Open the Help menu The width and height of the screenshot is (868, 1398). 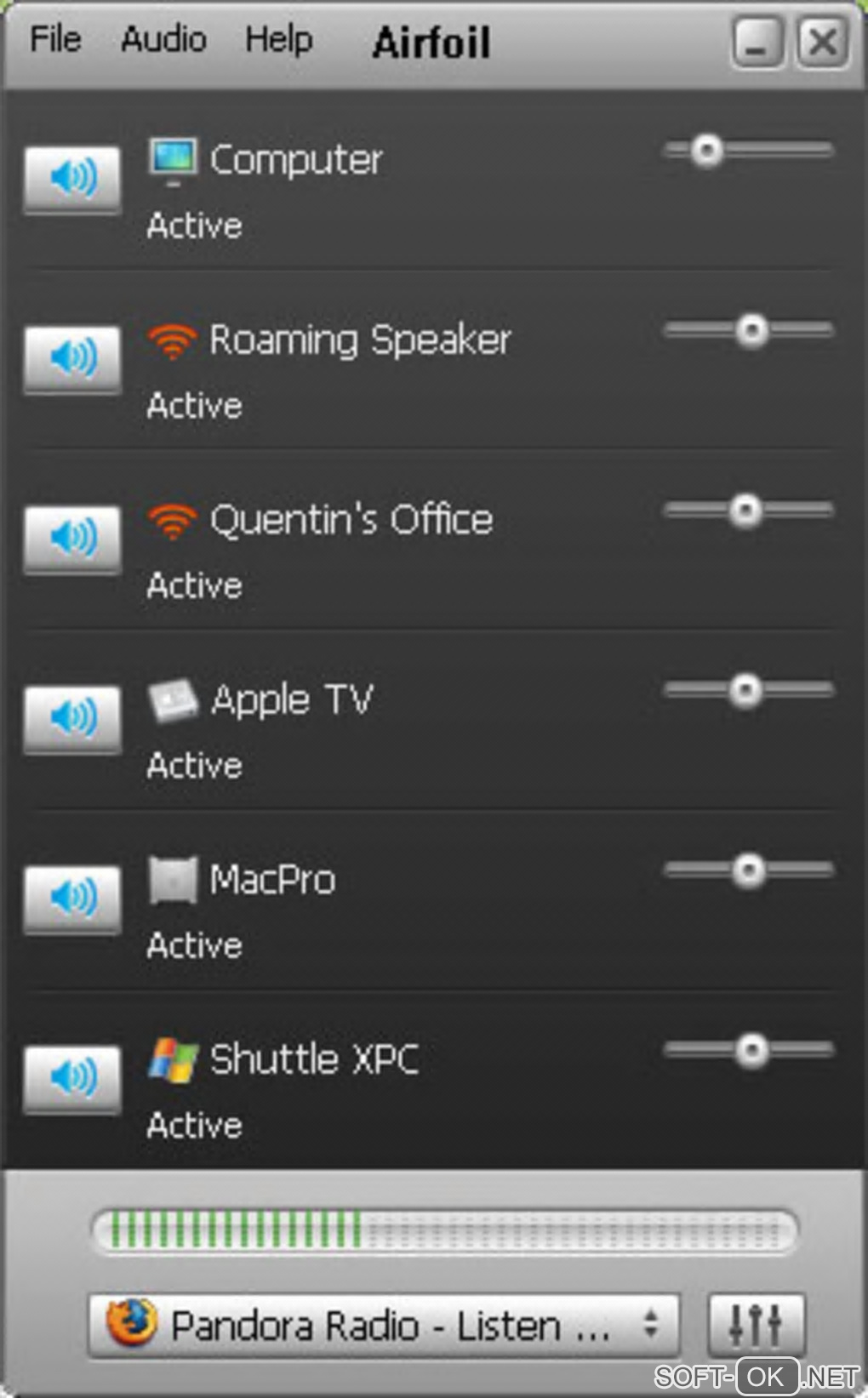click(x=279, y=39)
